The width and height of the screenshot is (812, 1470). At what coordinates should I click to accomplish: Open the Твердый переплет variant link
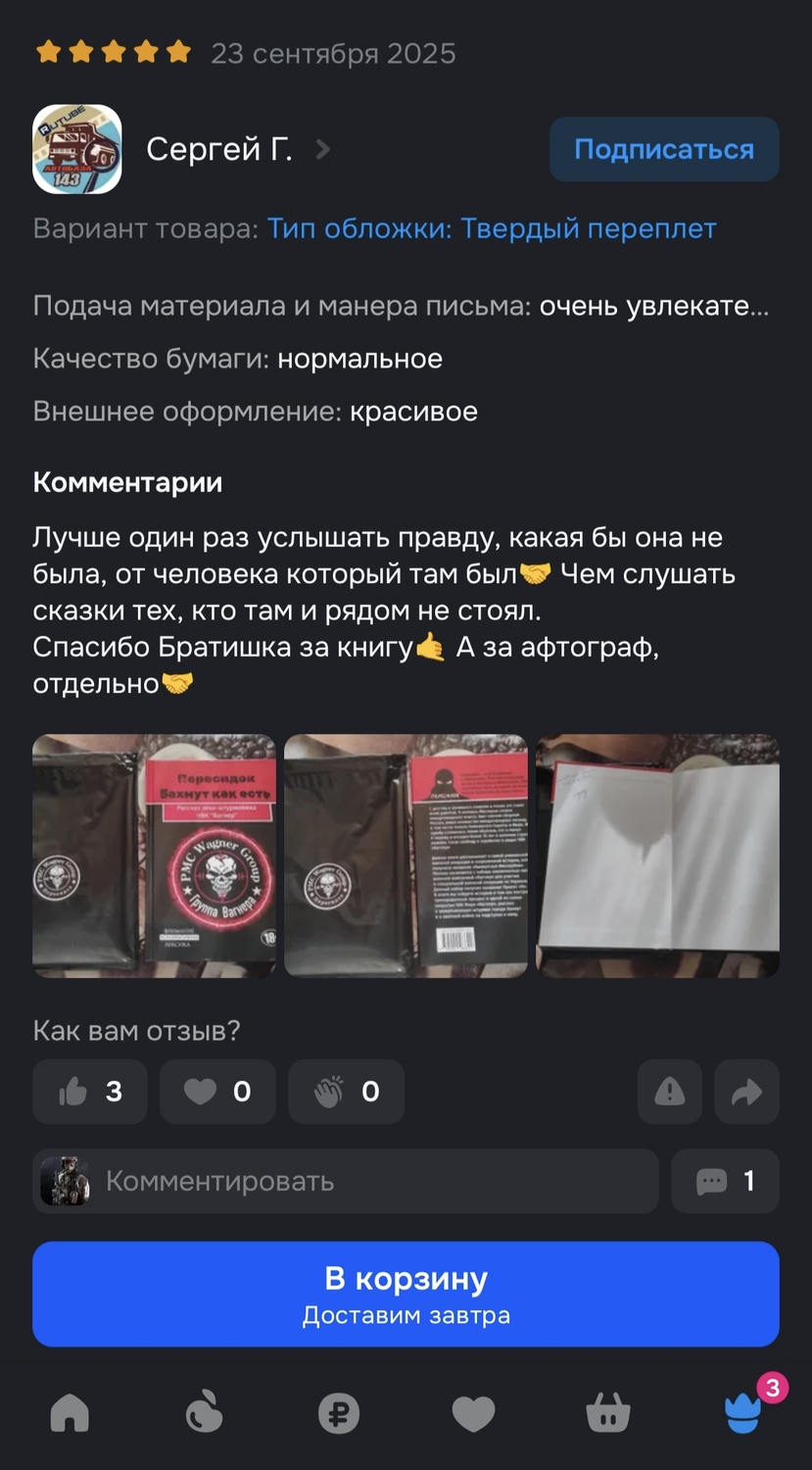pyautogui.click(x=492, y=228)
